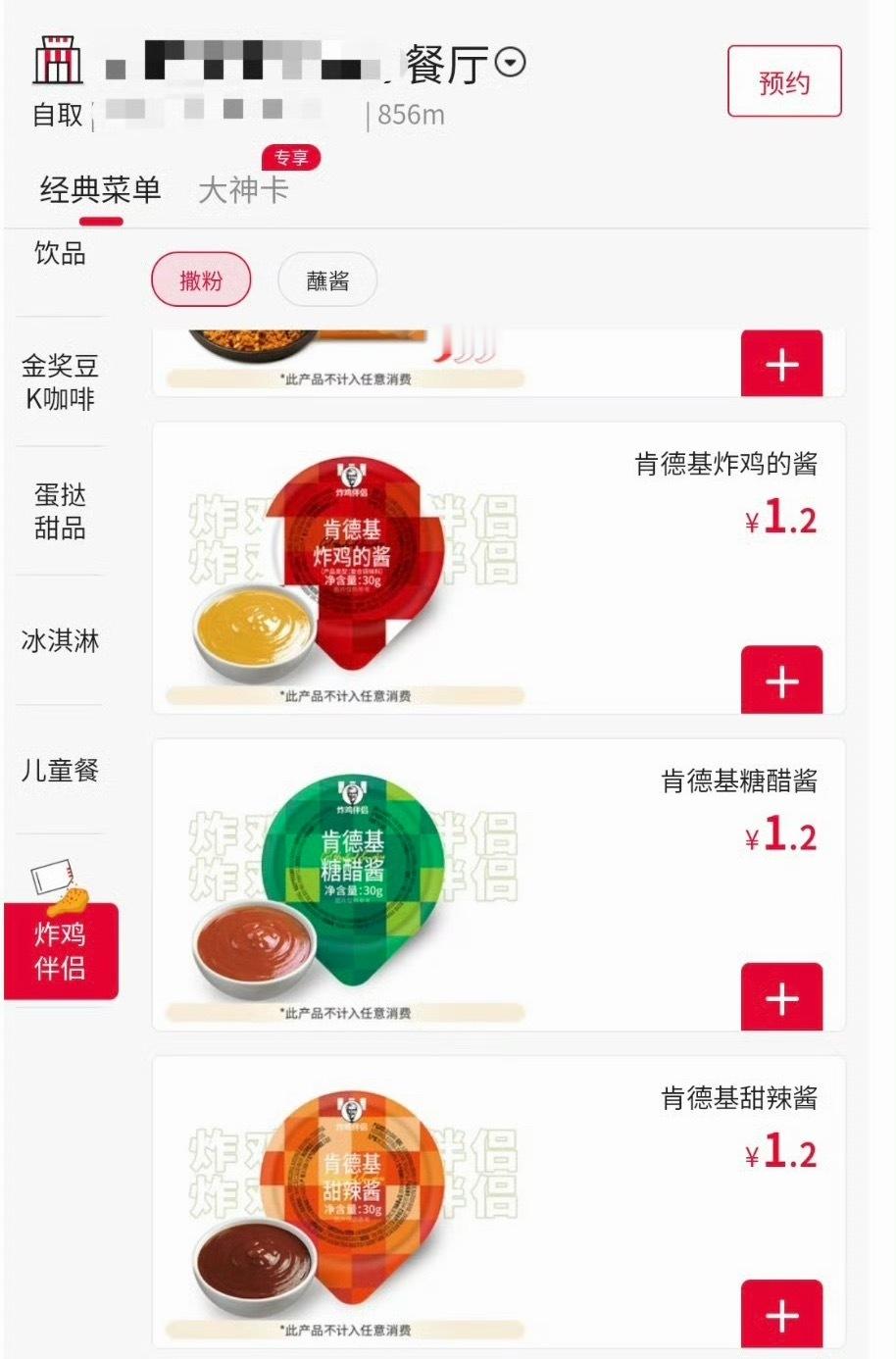Select the 蘸酱 filter pill
Screen dimensions: 896x1359
(326, 278)
